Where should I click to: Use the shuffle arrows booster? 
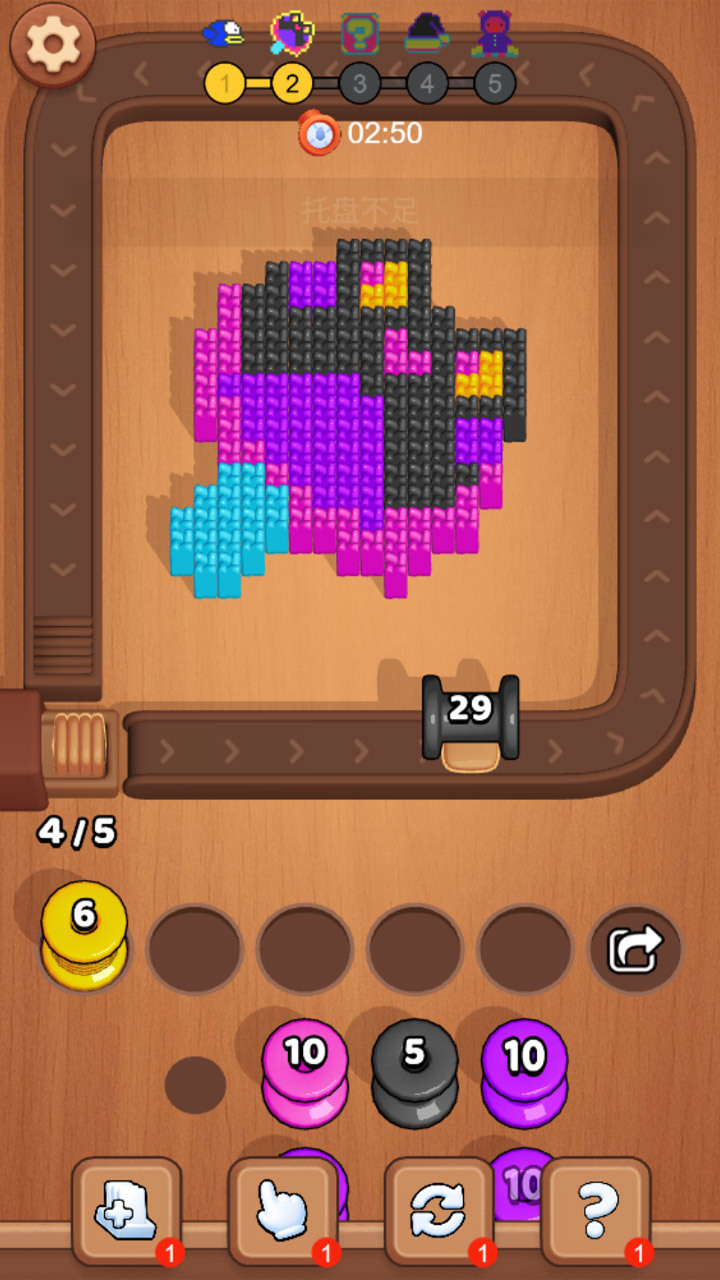tap(438, 1210)
